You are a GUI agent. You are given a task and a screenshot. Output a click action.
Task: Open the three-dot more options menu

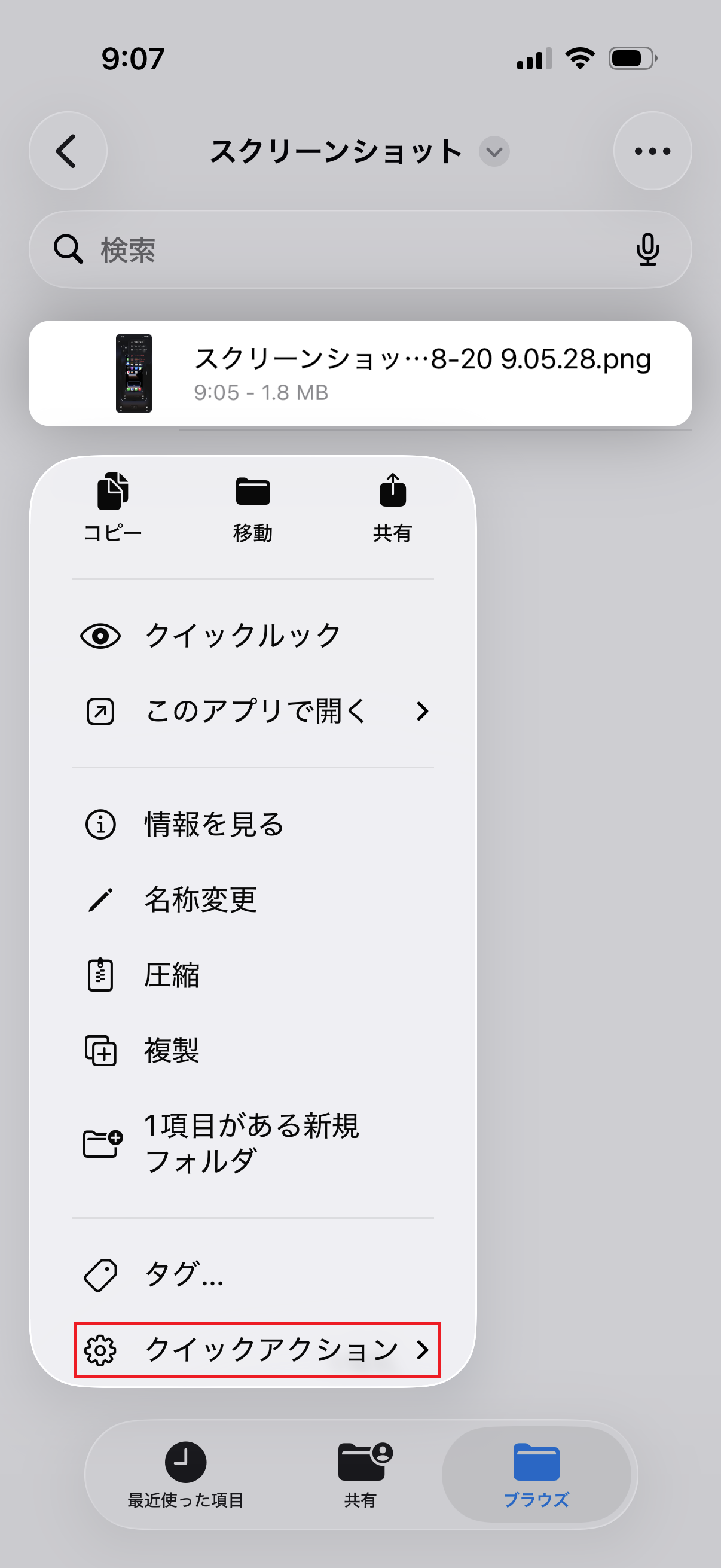[x=652, y=151]
